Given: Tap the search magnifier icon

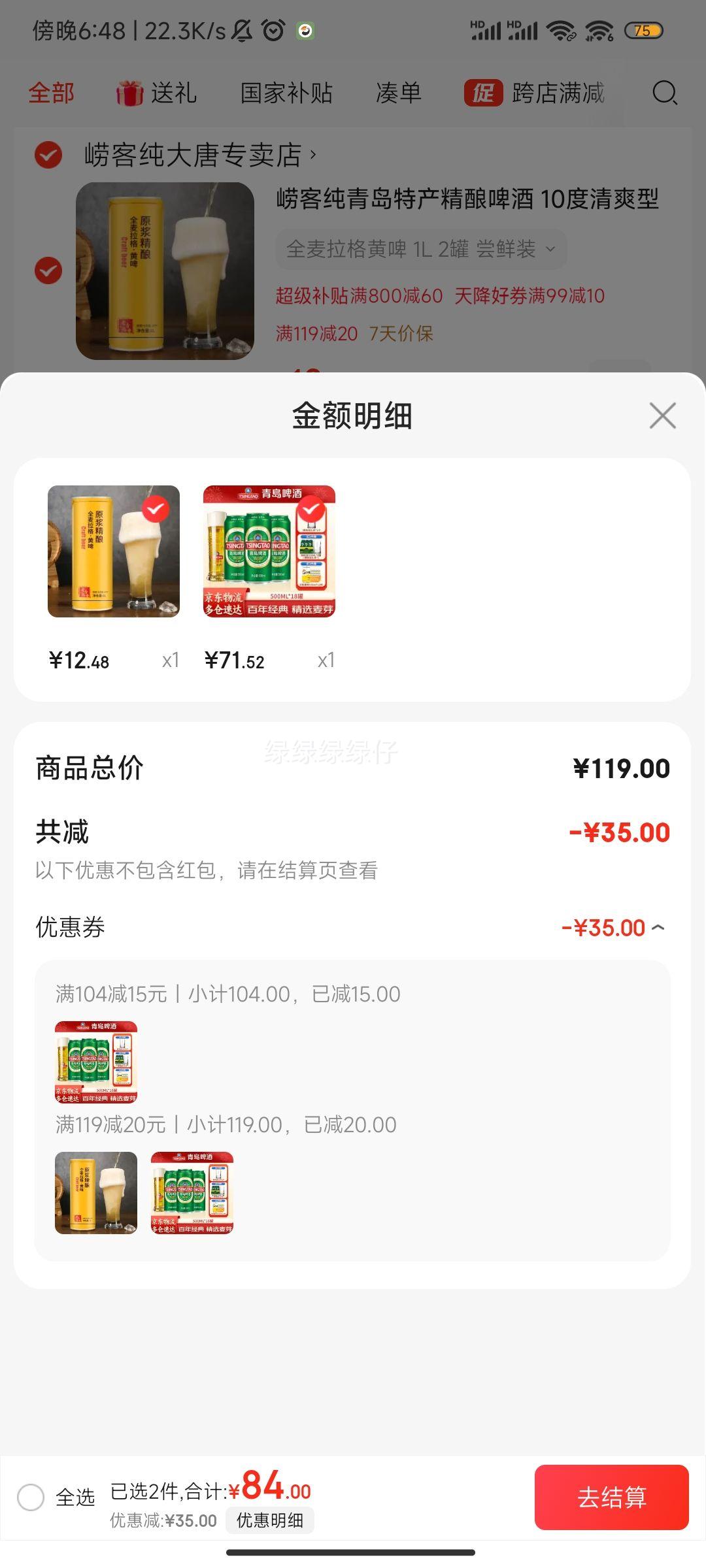Looking at the screenshot, I should 664,93.
